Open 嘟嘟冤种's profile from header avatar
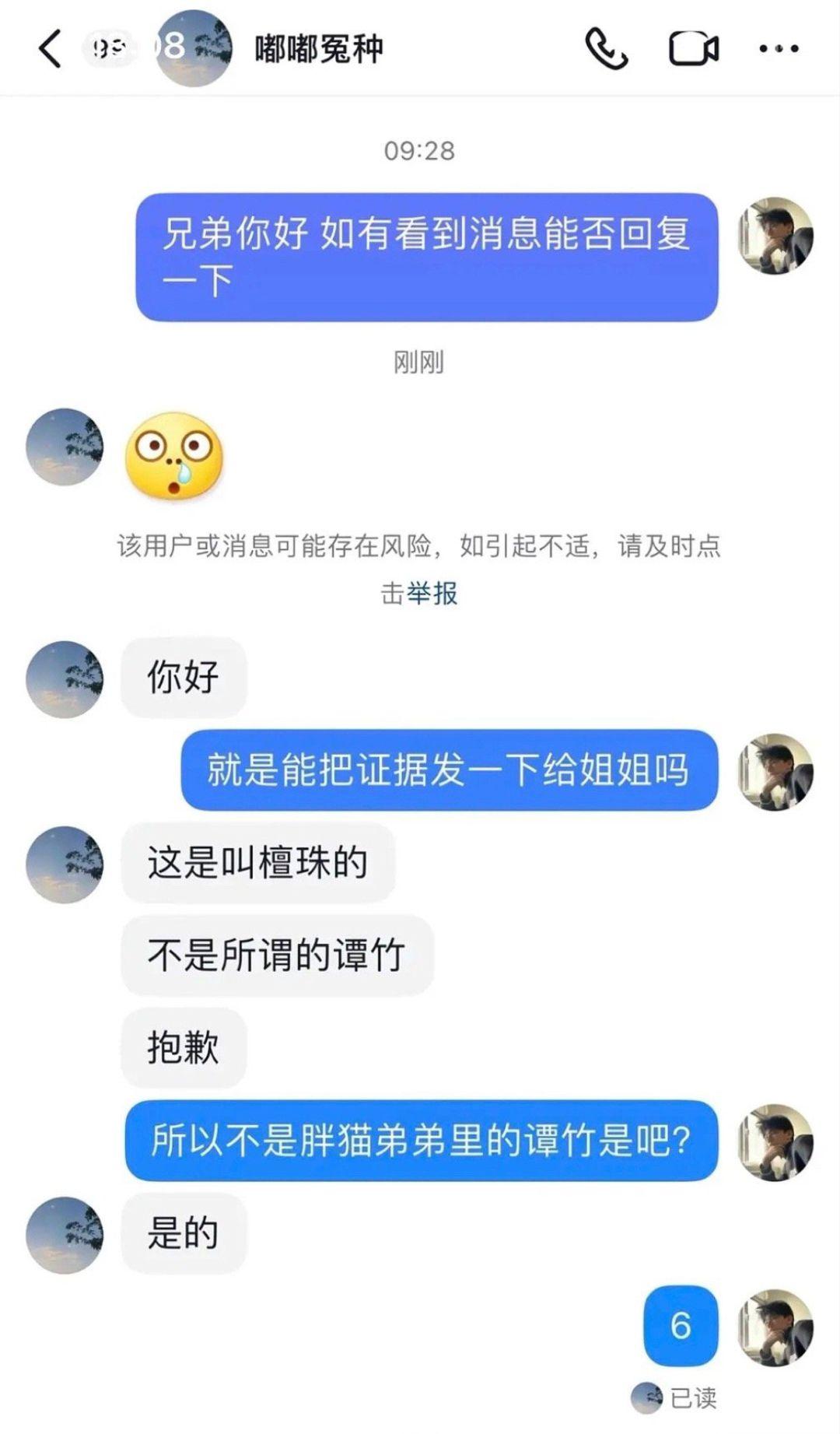Viewport: 840px width, 1434px height. [194, 48]
